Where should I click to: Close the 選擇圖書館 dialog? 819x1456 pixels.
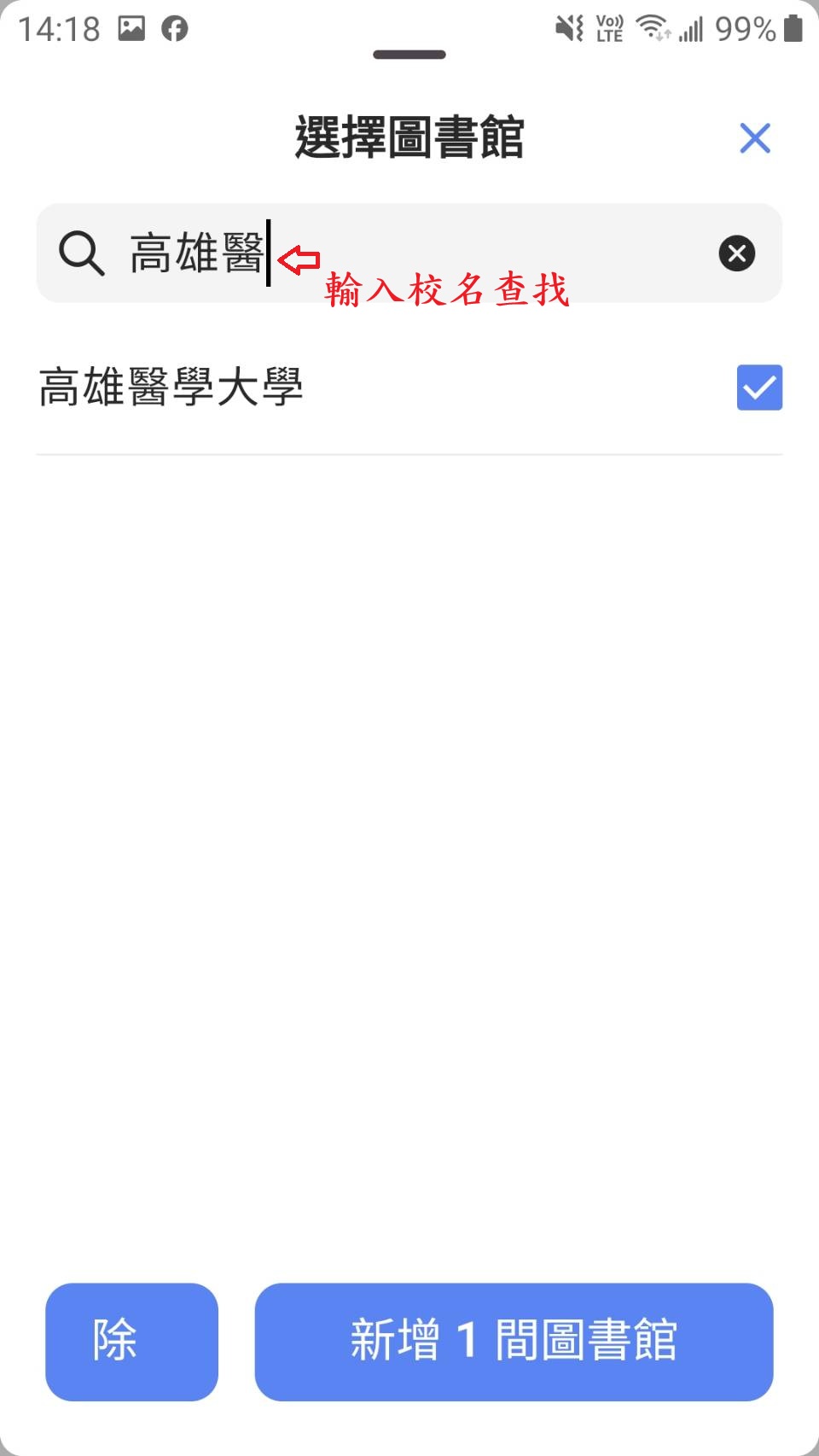click(x=755, y=137)
